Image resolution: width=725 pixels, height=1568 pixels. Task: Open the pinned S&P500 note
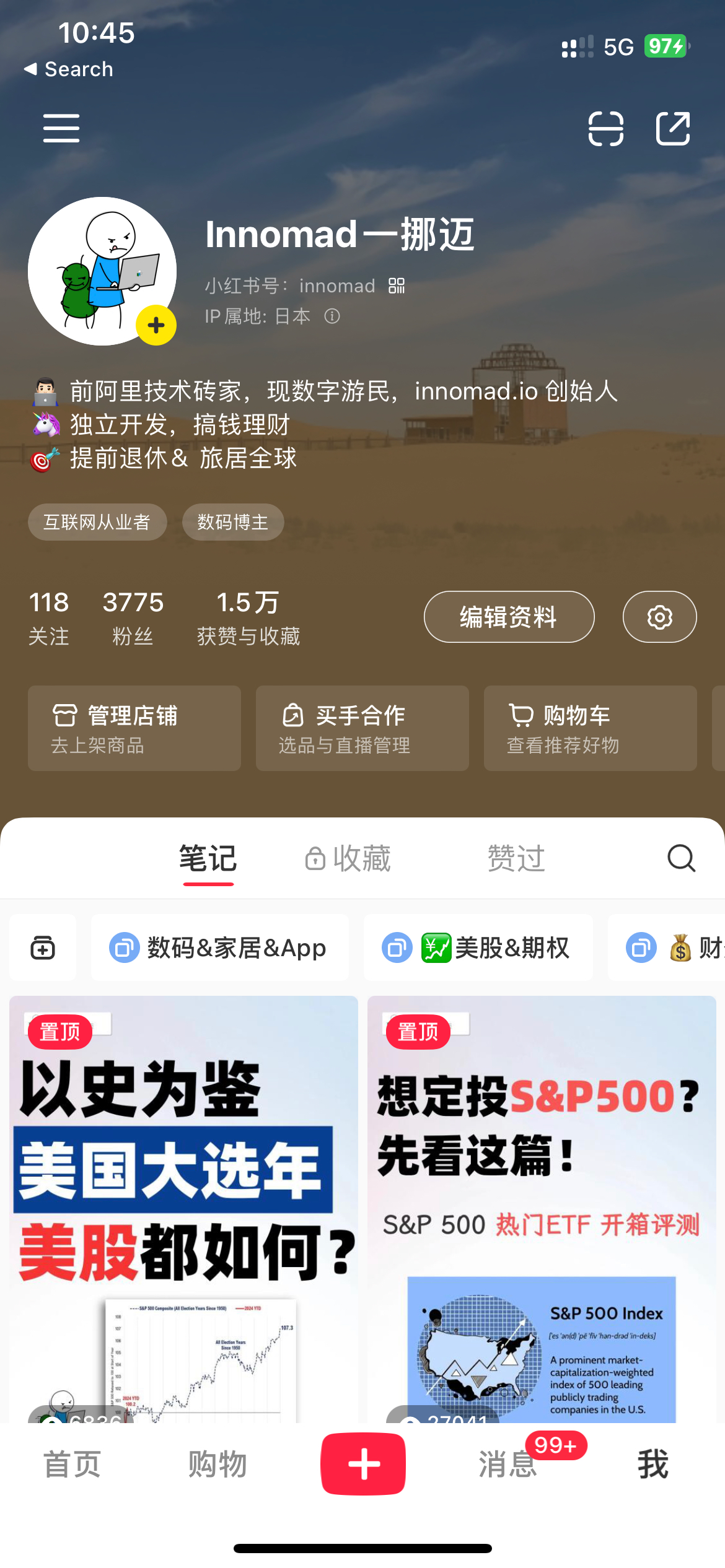[x=542, y=1208]
